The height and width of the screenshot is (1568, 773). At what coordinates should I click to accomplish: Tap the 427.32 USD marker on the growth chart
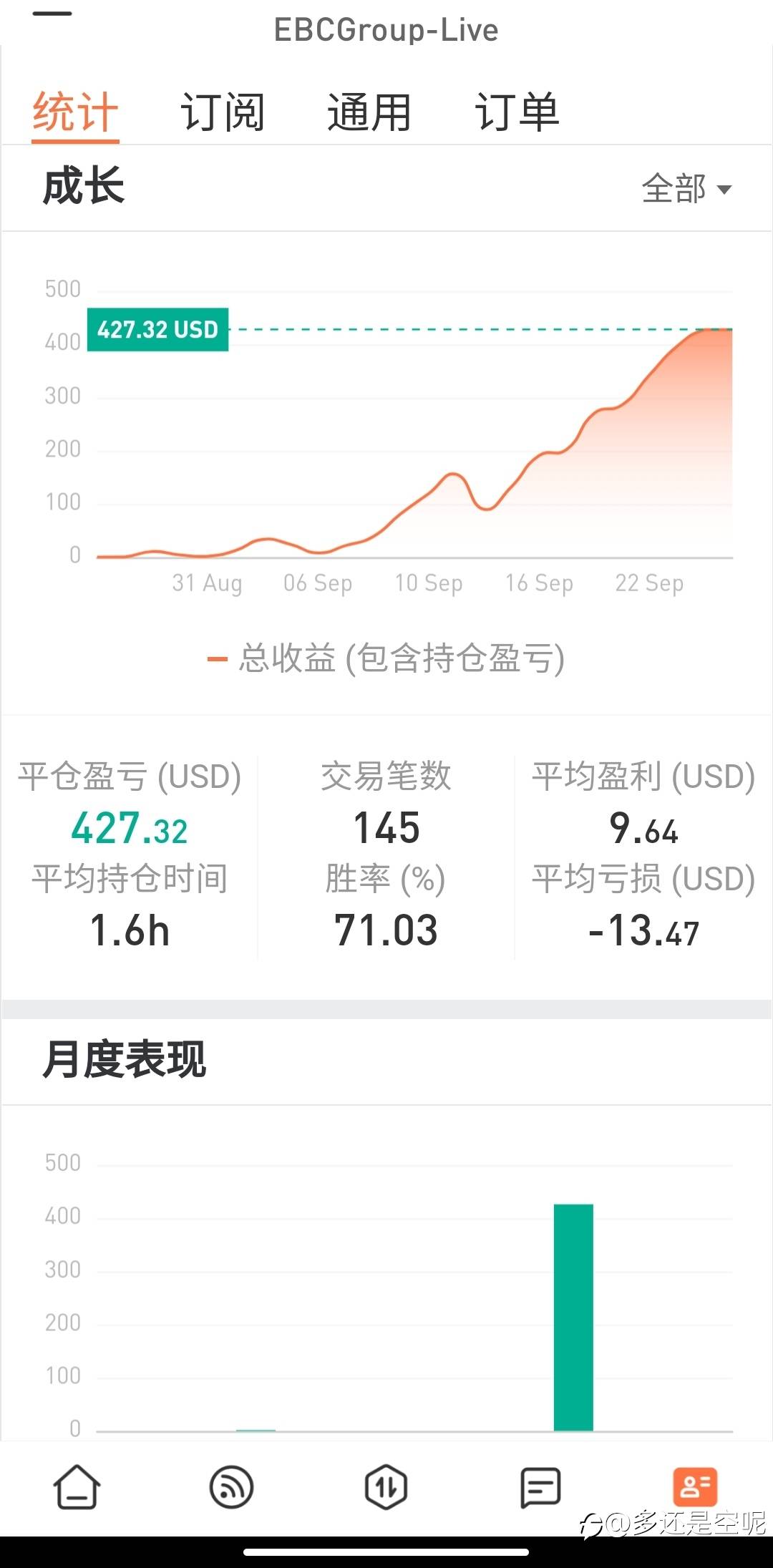157,329
